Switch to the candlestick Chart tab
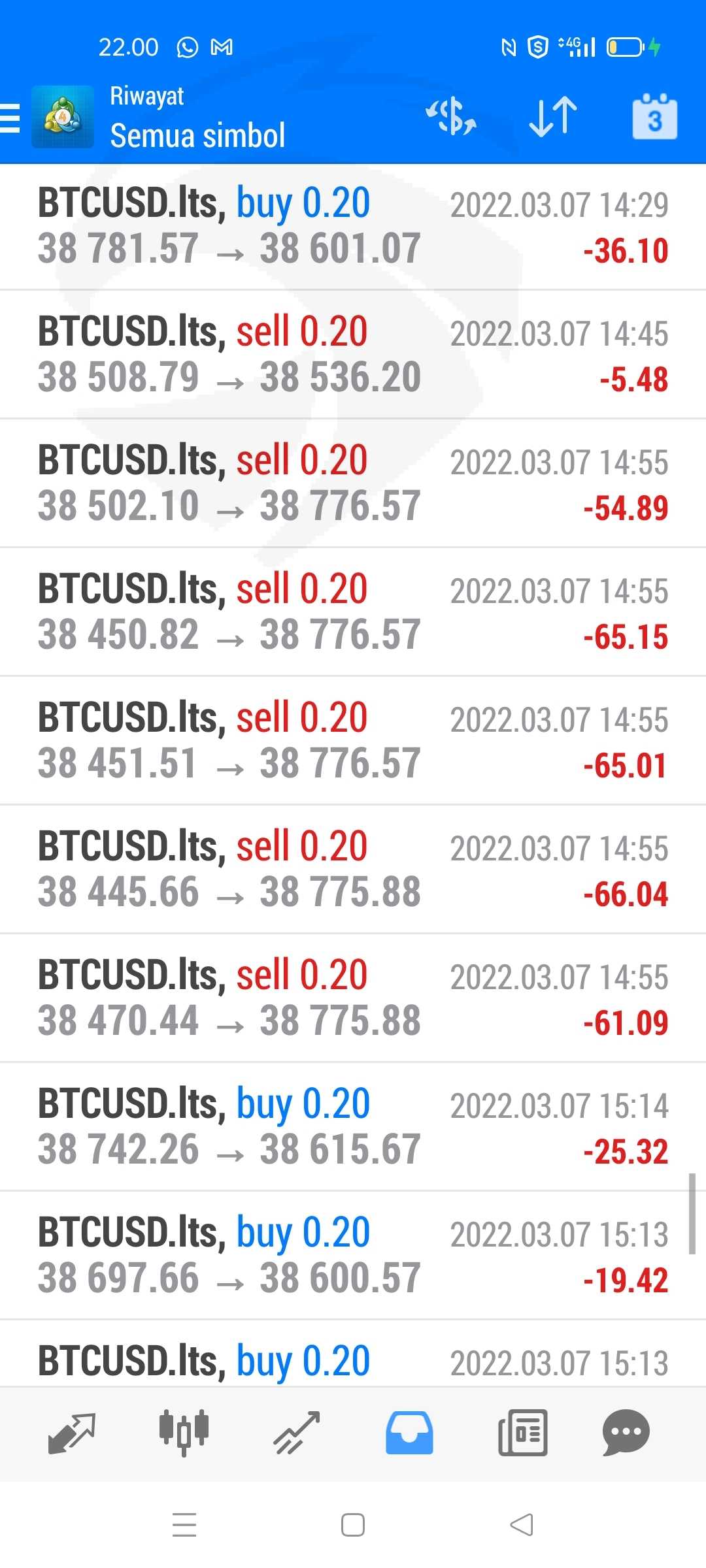The image size is (706, 1568). [x=184, y=1433]
